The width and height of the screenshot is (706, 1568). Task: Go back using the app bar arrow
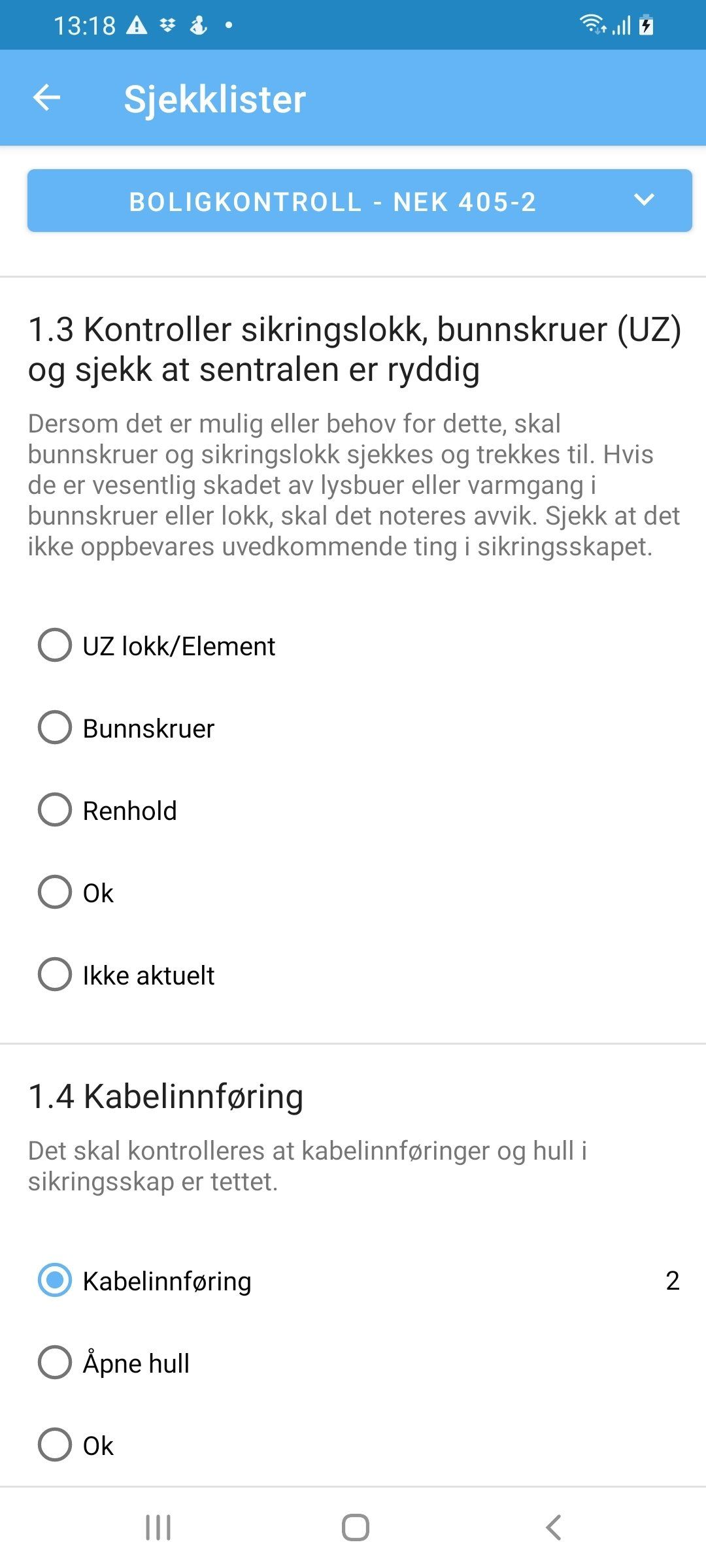(x=46, y=98)
